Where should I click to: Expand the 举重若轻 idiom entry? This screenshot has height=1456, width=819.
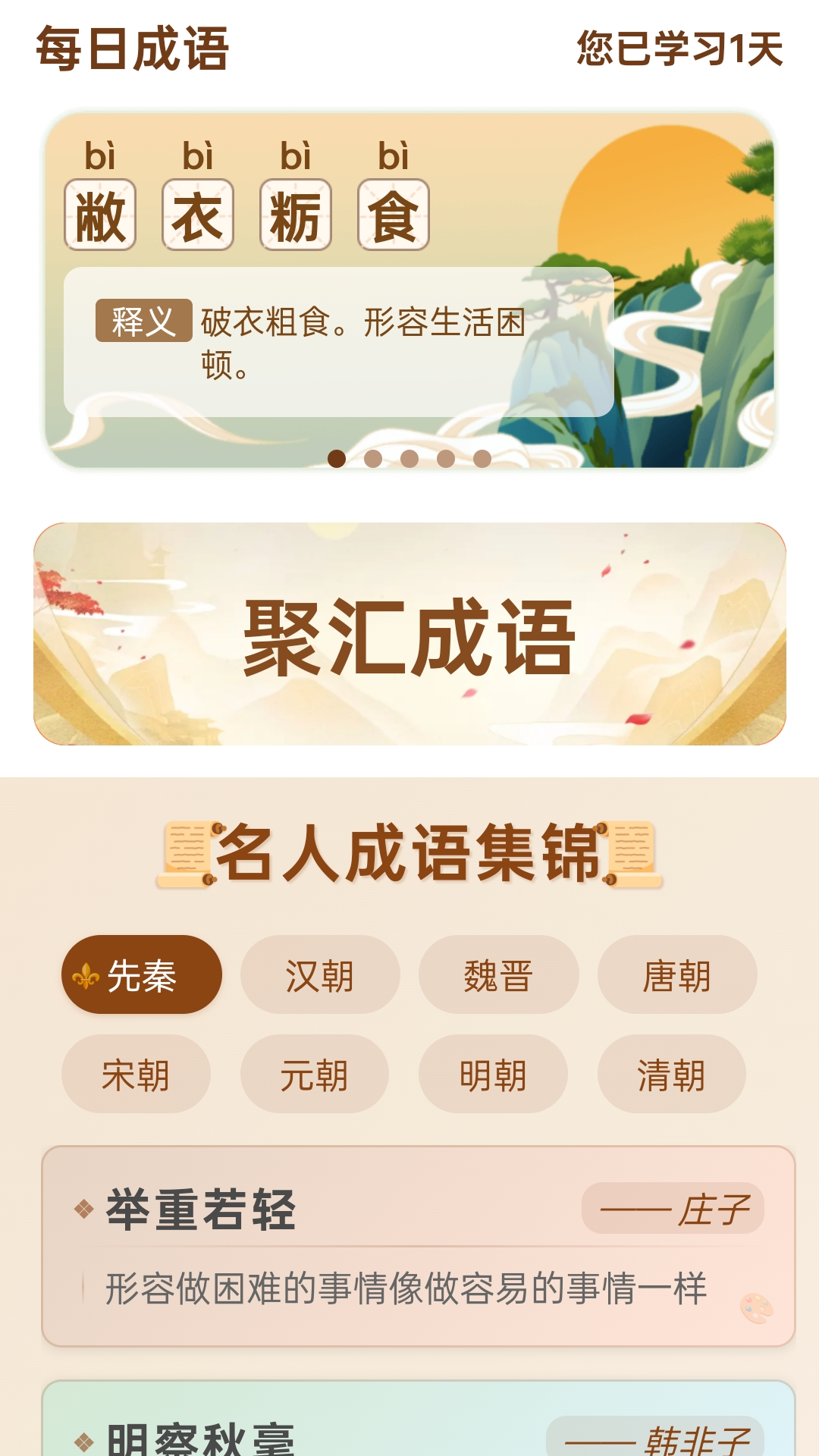(409, 1251)
